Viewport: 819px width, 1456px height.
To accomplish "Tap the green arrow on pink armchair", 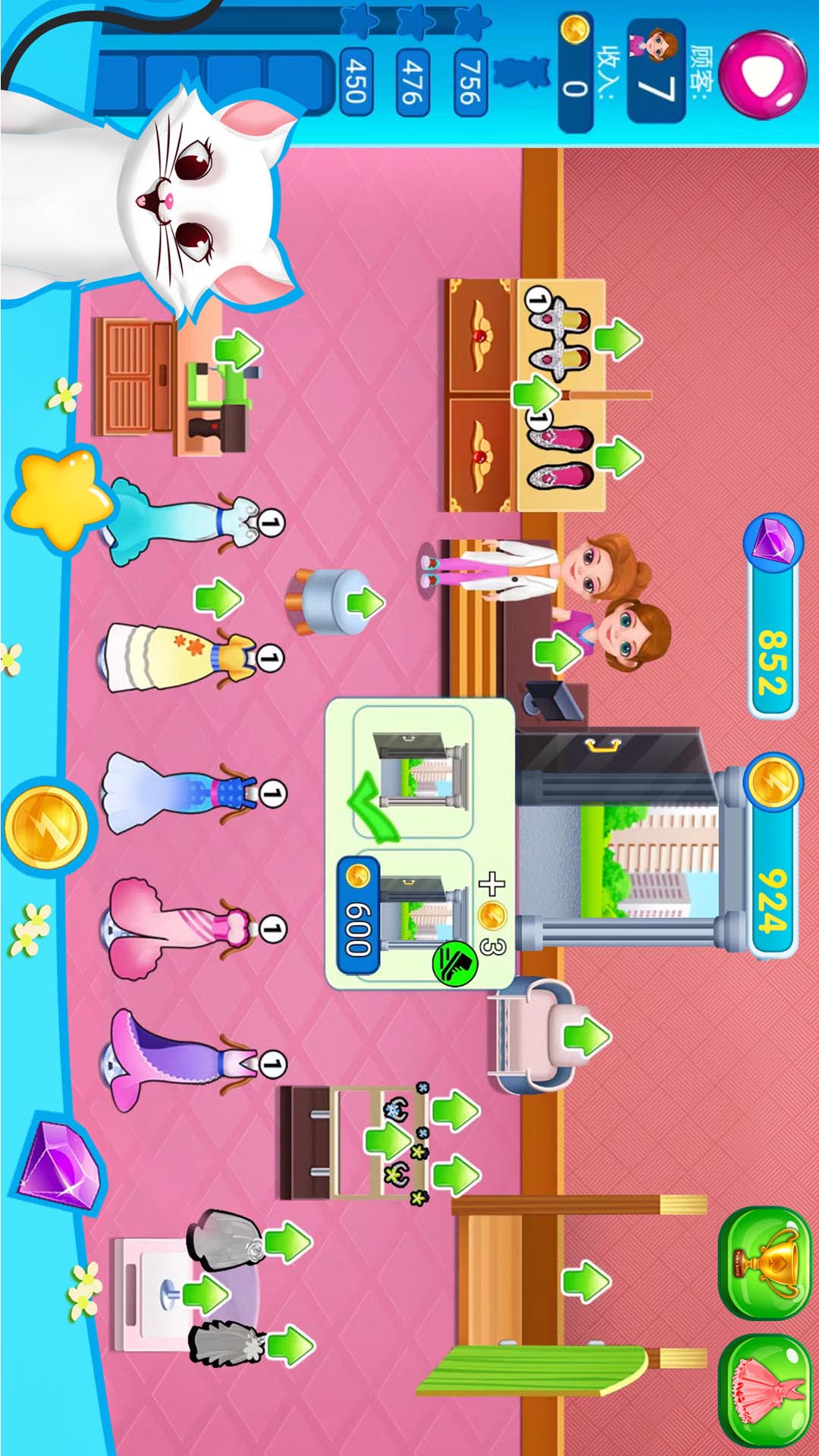I will [x=586, y=1037].
